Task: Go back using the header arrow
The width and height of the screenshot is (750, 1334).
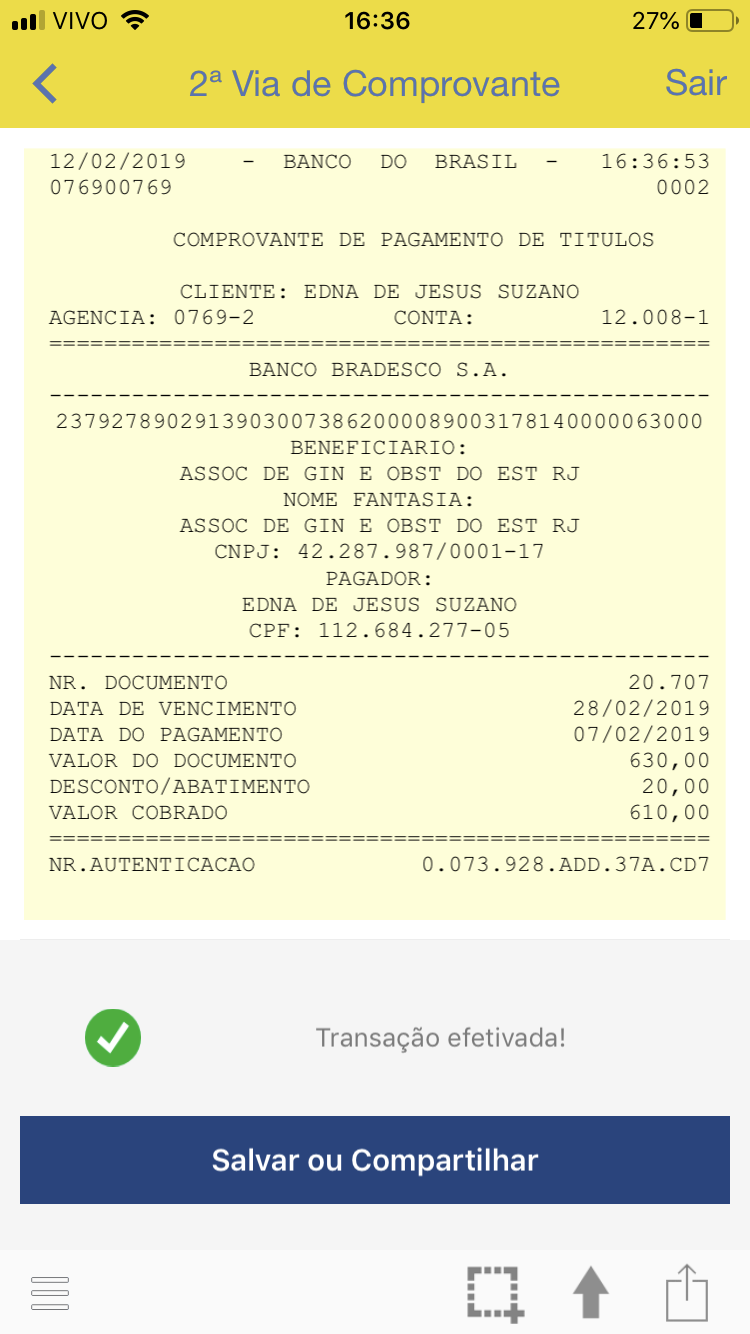Action: coord(46,84)
